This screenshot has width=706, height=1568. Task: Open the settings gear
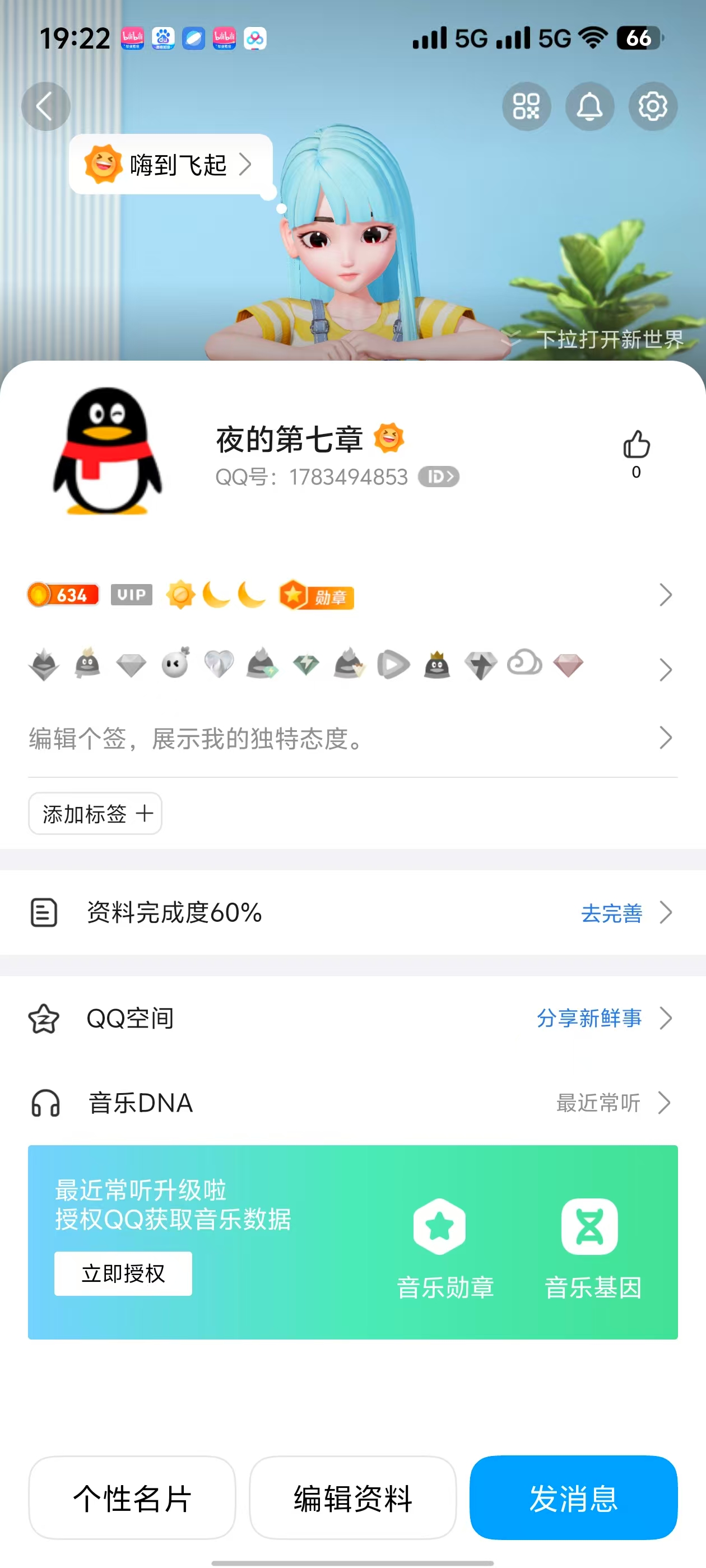[x=652, y=106]
